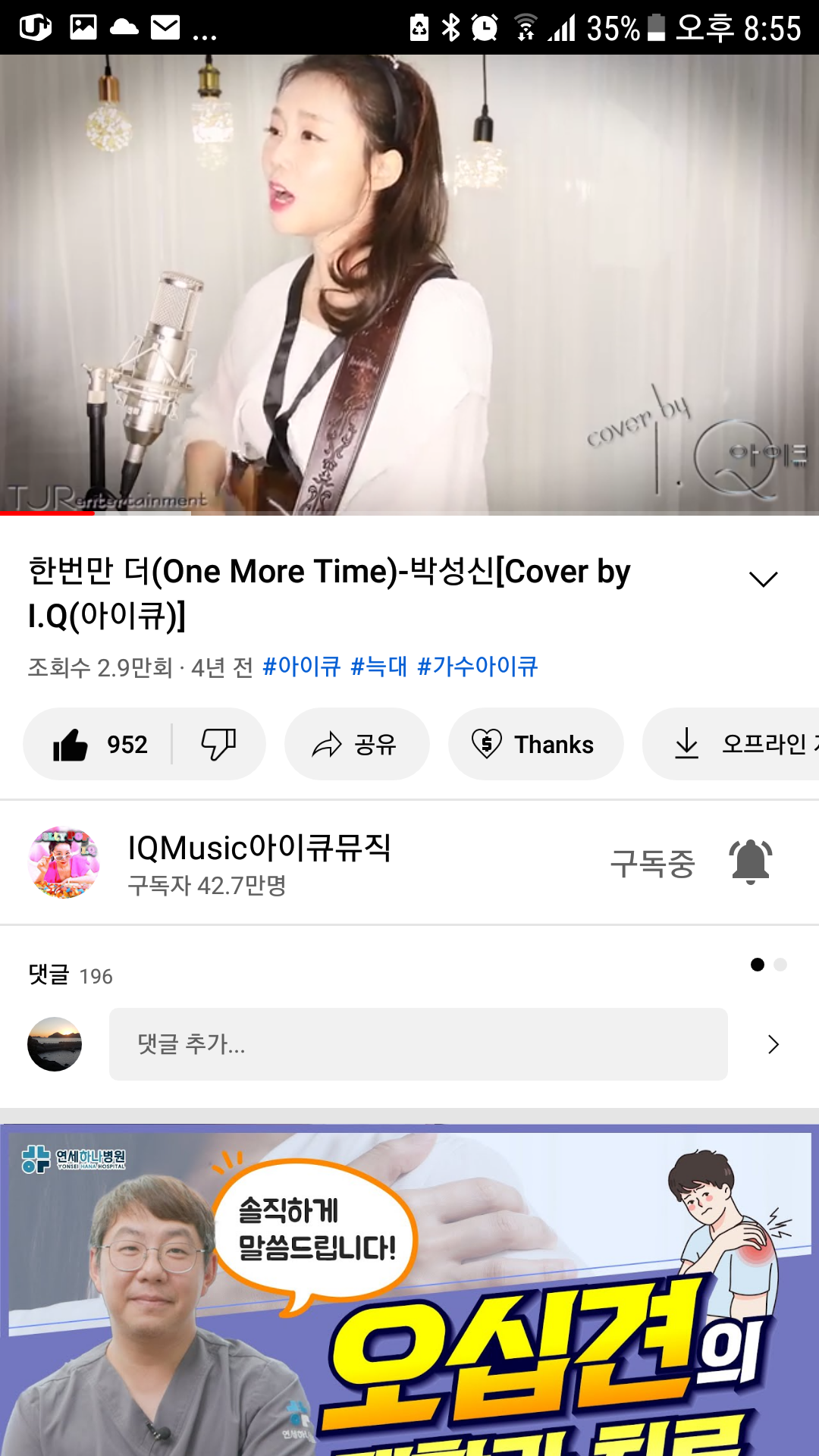This screenshot has width=819, height=1456.
Task: Change notification bell settings for channel
Action: pyautogui.click(x=751, y=862)
